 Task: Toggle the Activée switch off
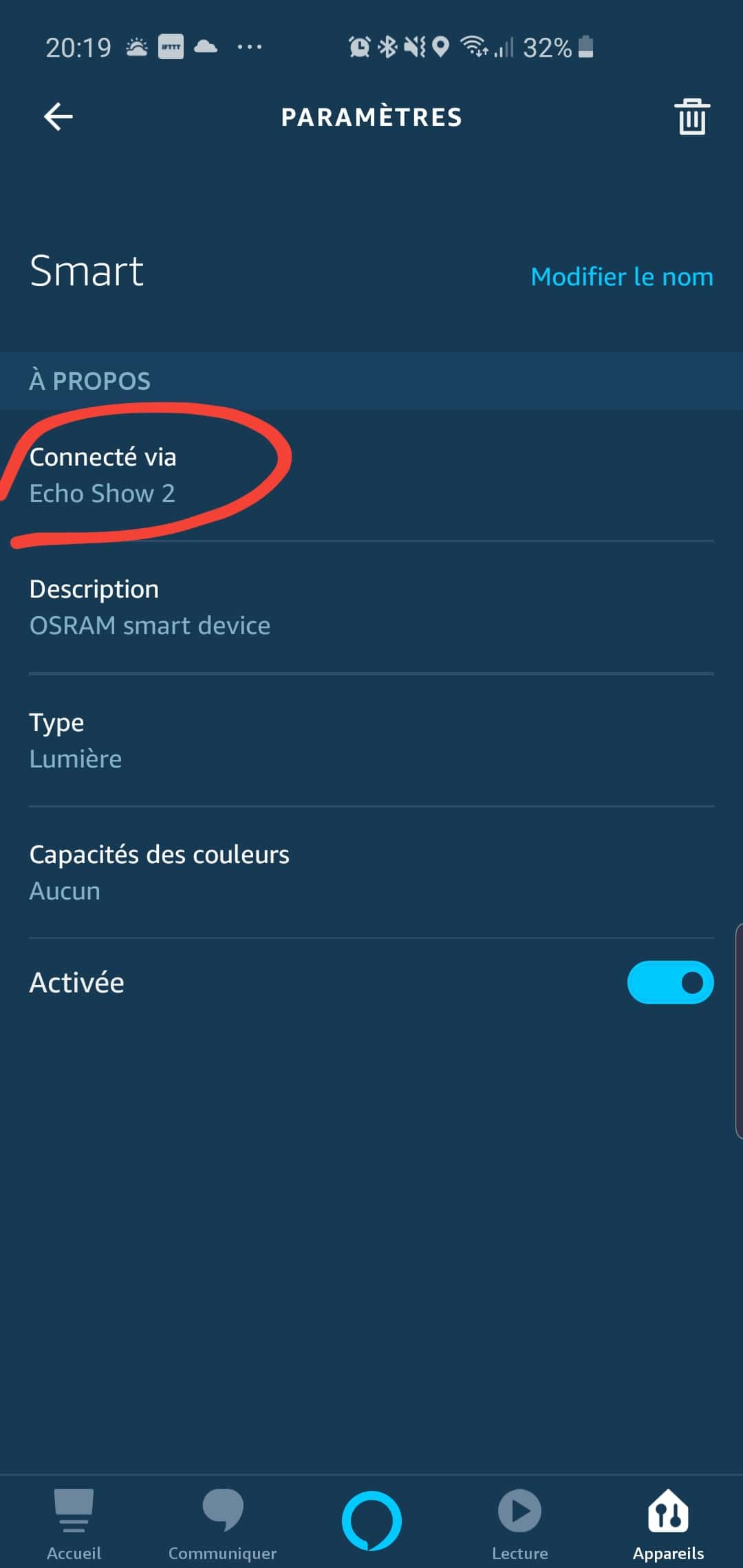click(x=670, y=982)
